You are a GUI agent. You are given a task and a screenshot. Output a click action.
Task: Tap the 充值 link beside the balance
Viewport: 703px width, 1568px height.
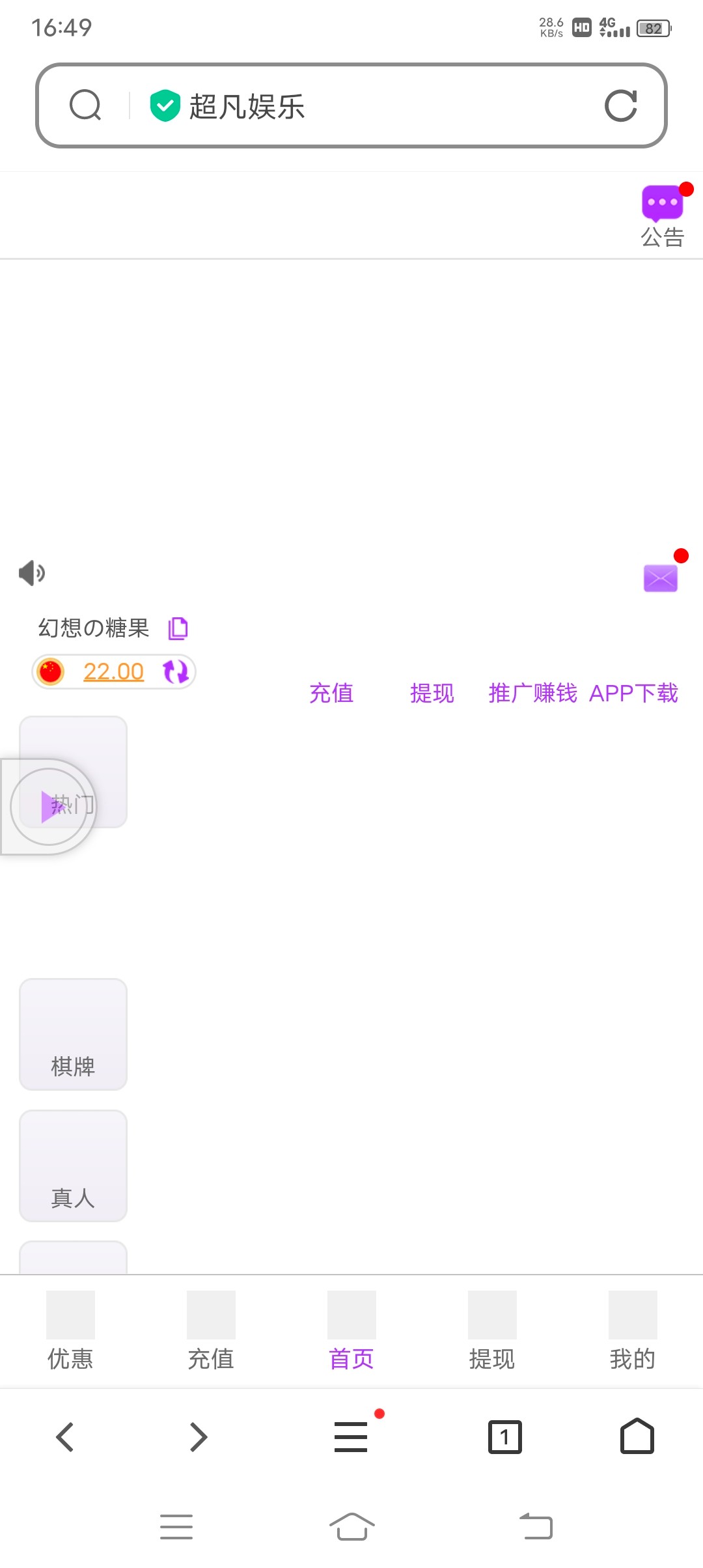331,693
